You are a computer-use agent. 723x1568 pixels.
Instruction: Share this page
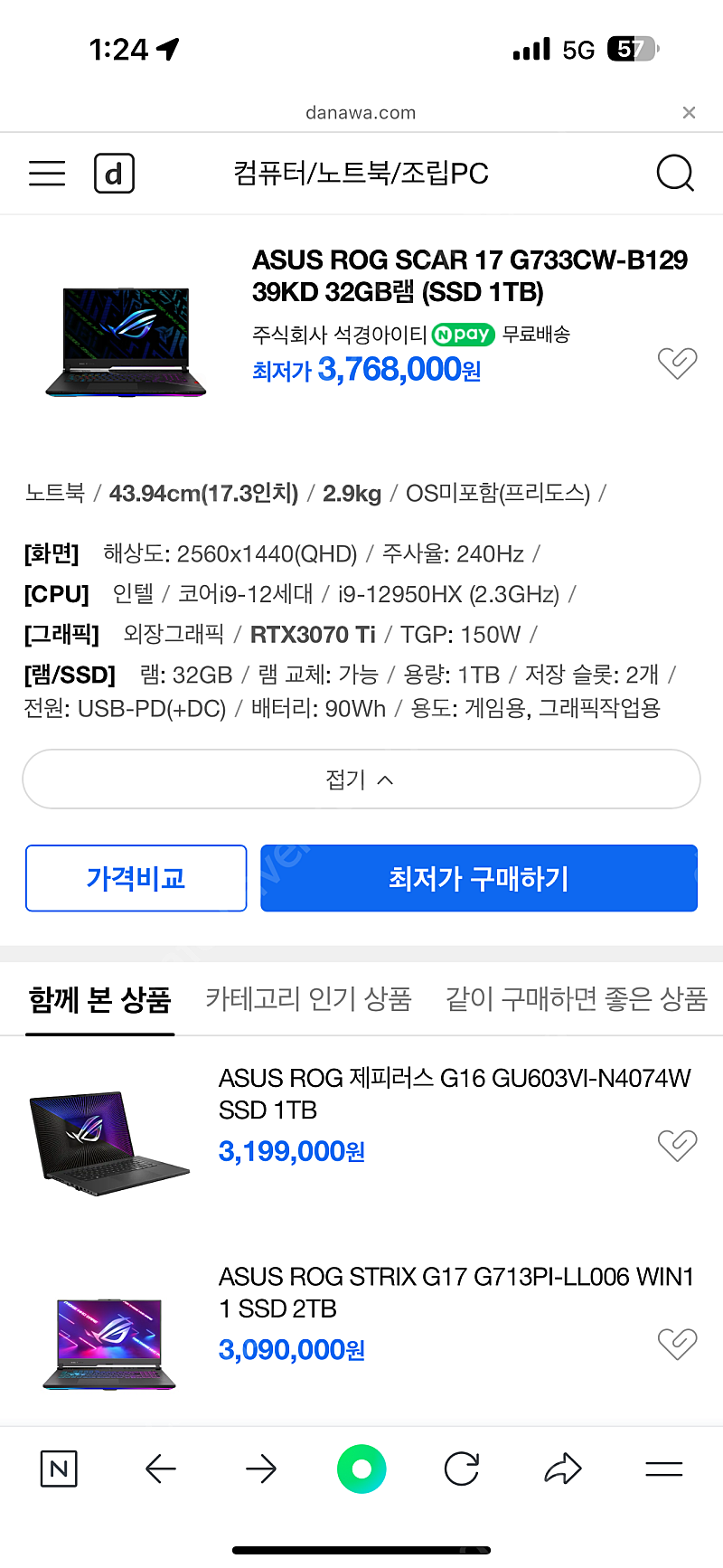coord(562,1469)
